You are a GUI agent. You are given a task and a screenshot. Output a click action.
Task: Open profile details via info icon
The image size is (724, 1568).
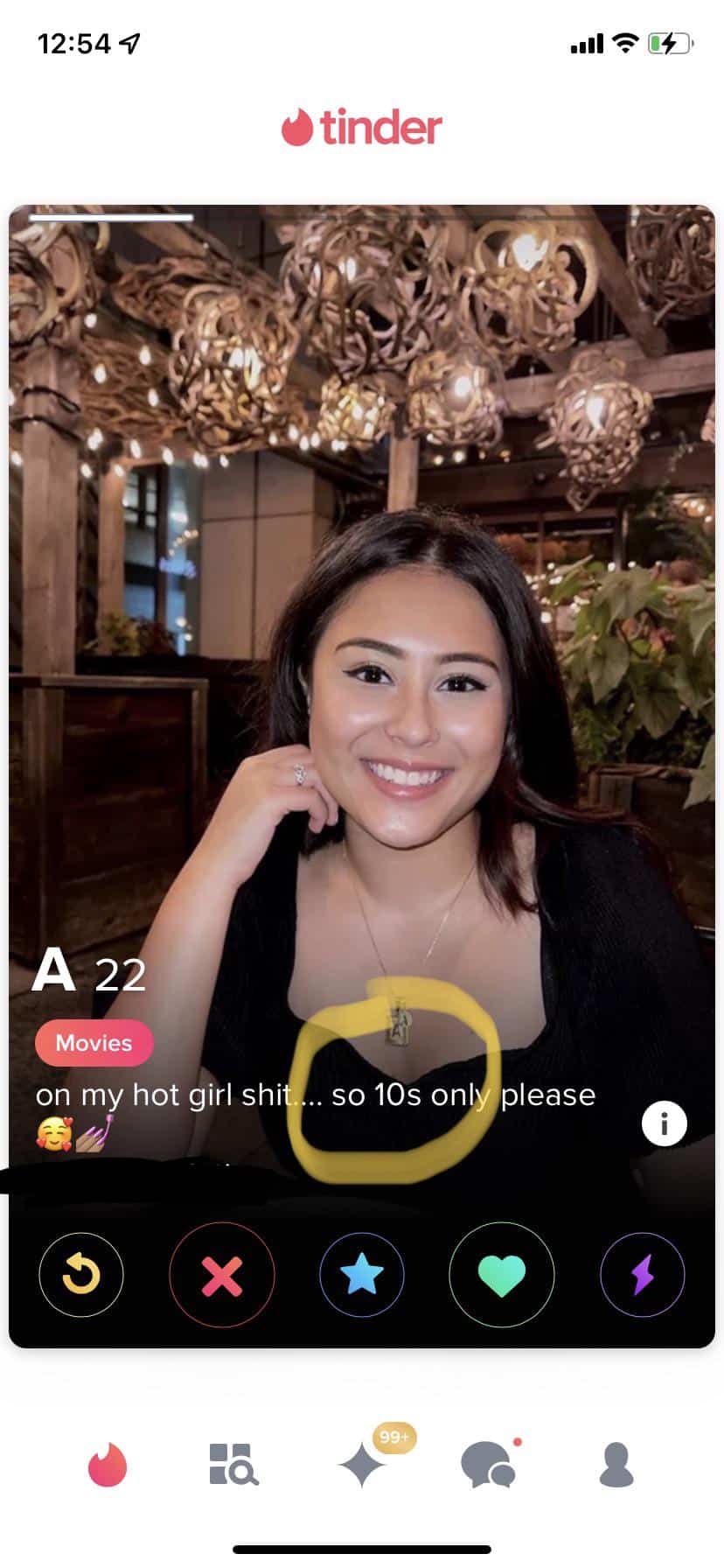(x=664, y=1123)
